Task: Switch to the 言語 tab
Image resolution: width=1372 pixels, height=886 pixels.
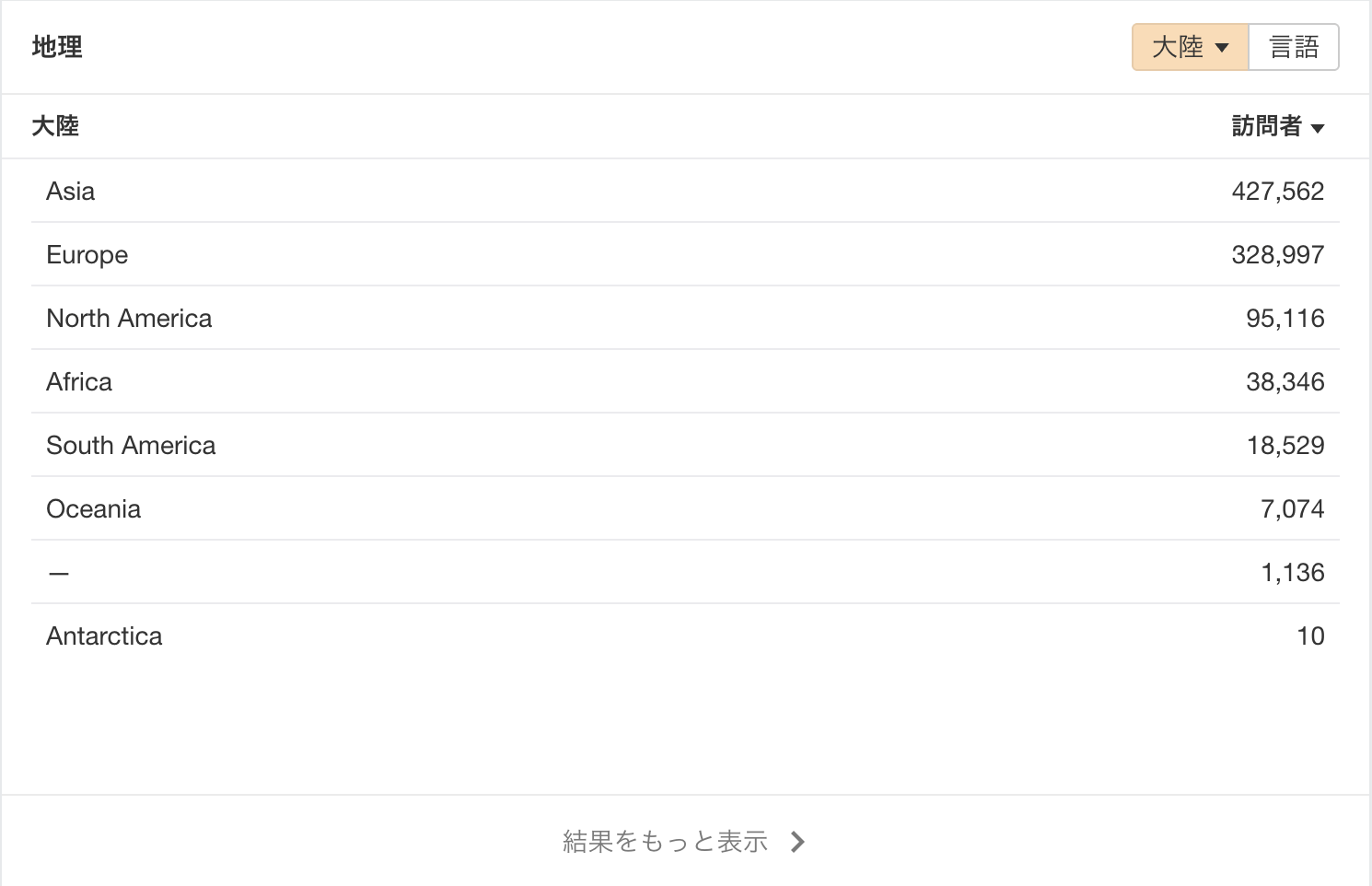Action: (x=1293, y=47)
